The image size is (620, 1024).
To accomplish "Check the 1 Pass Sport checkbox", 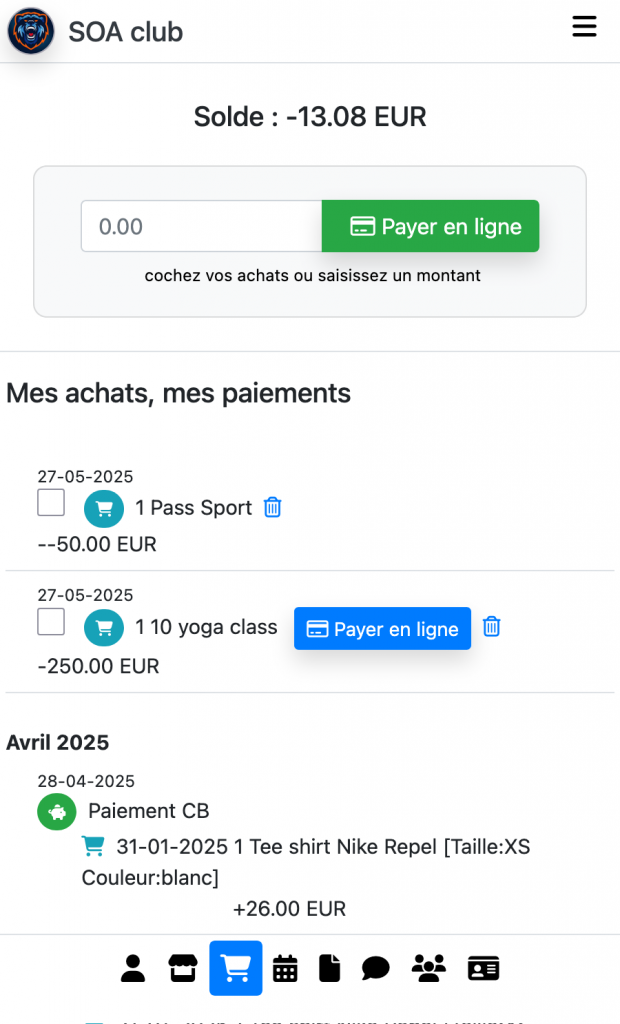I will pyautogui.click(x=51, y=502).
